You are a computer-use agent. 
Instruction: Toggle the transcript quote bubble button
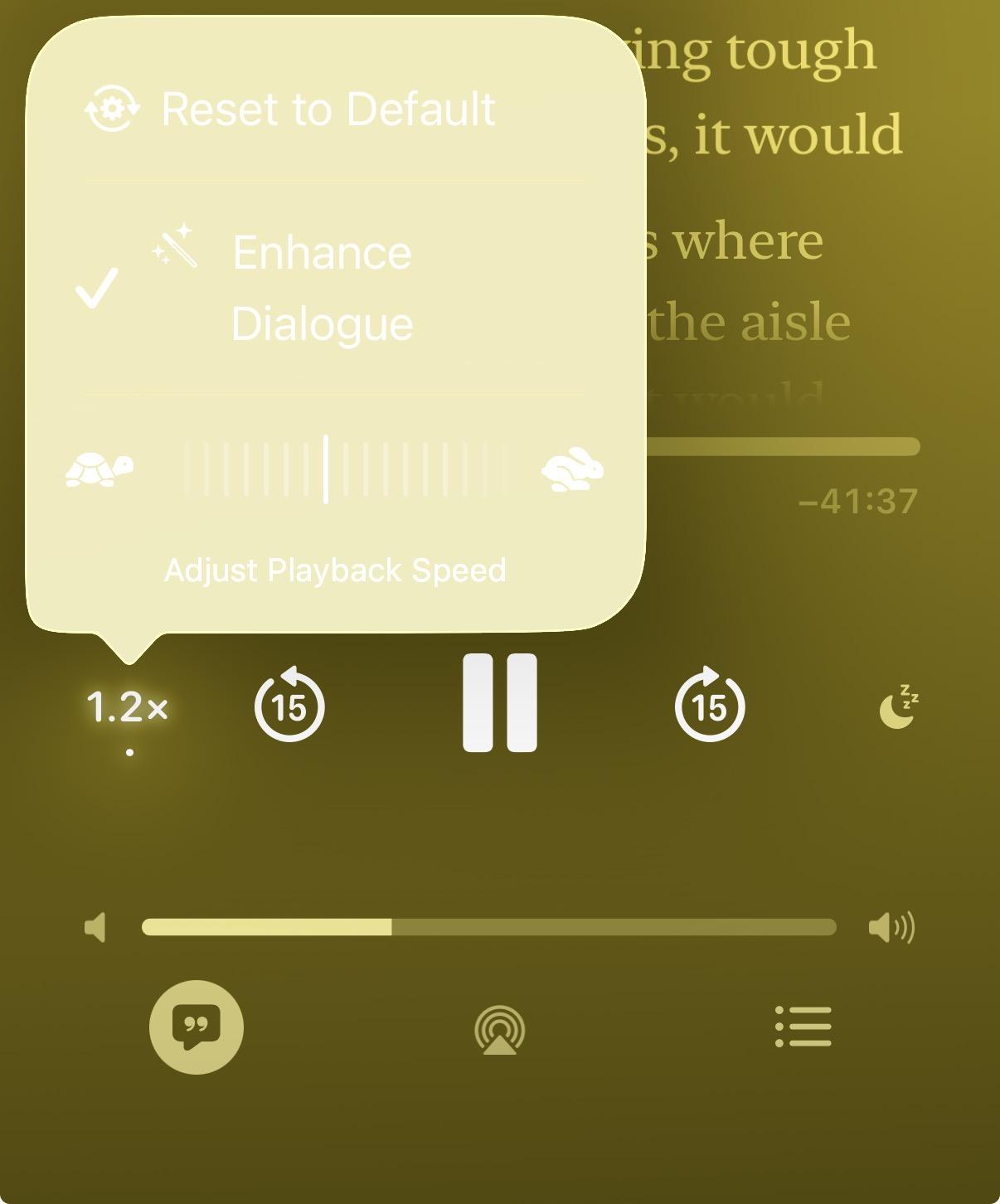[x=197, y=1027]
